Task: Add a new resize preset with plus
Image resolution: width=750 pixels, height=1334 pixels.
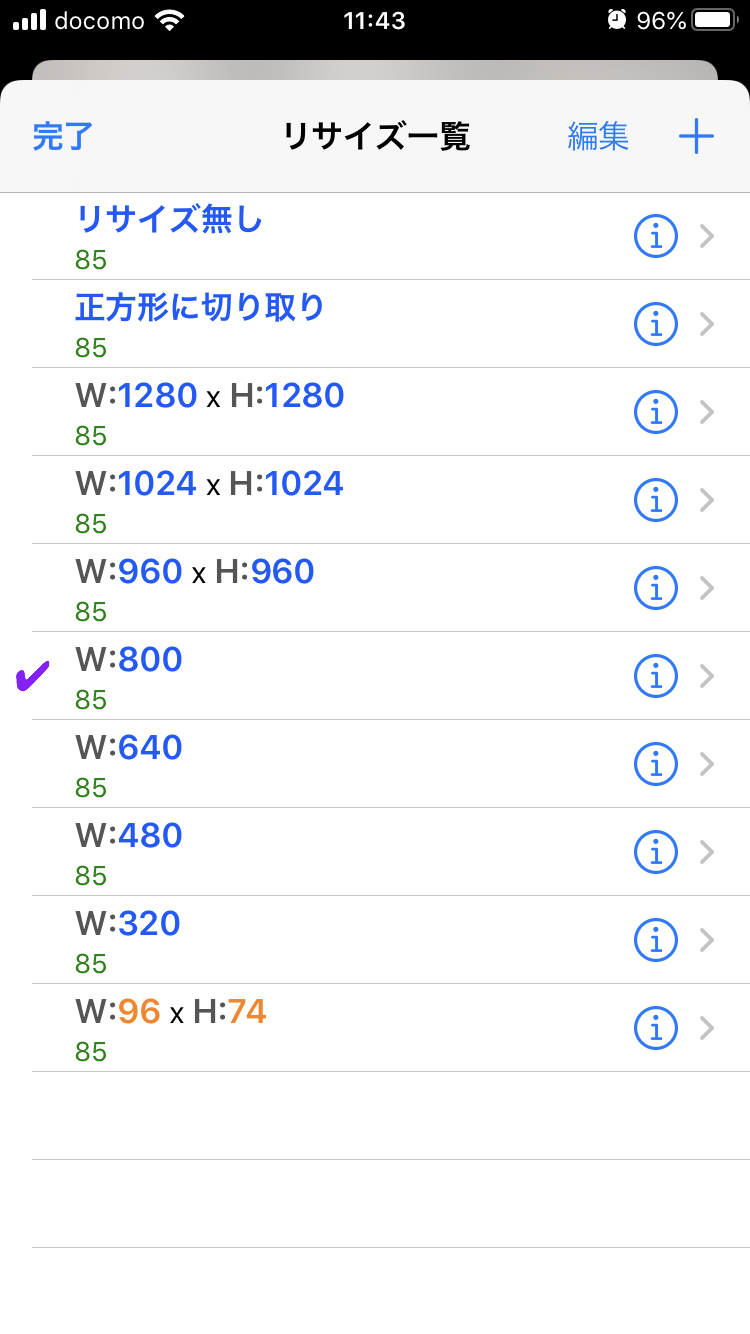Action: 696,137
